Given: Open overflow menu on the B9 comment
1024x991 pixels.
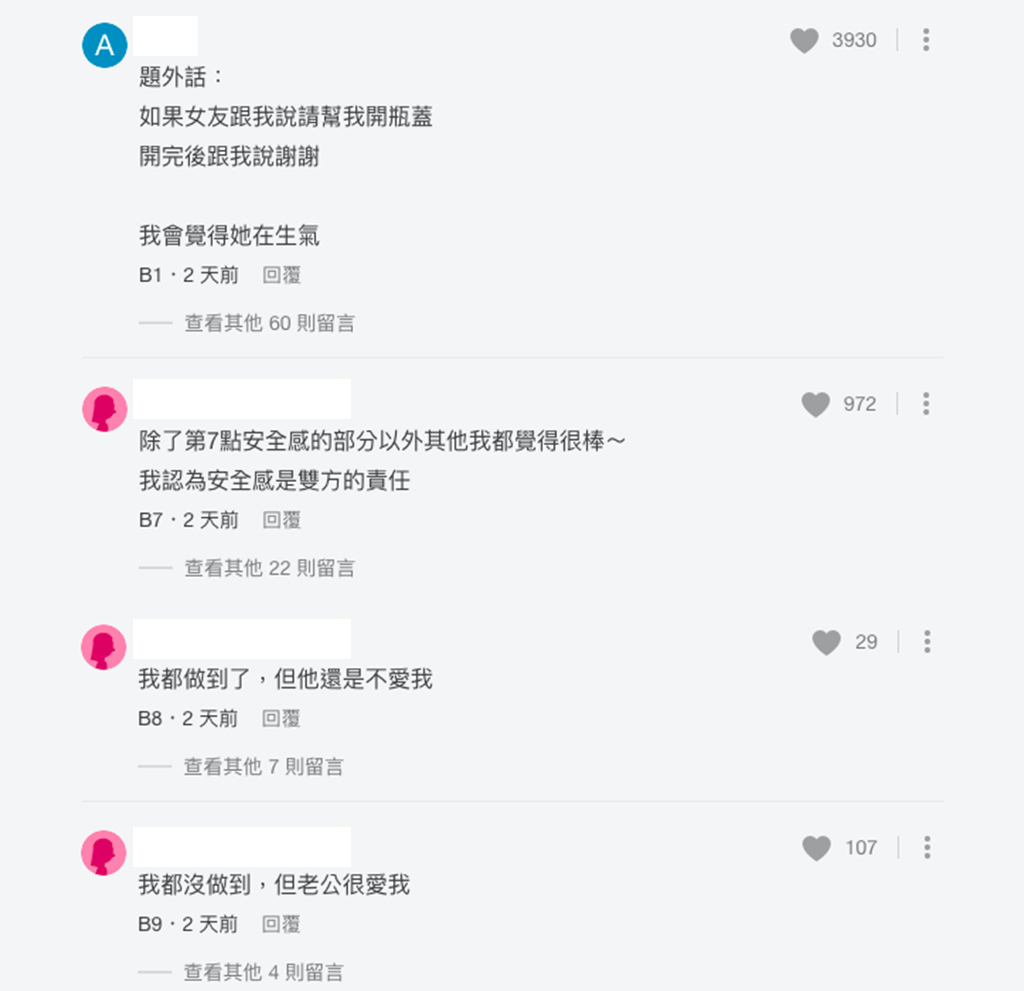Looking at the screenshot, I should click(x=926, y=849).
